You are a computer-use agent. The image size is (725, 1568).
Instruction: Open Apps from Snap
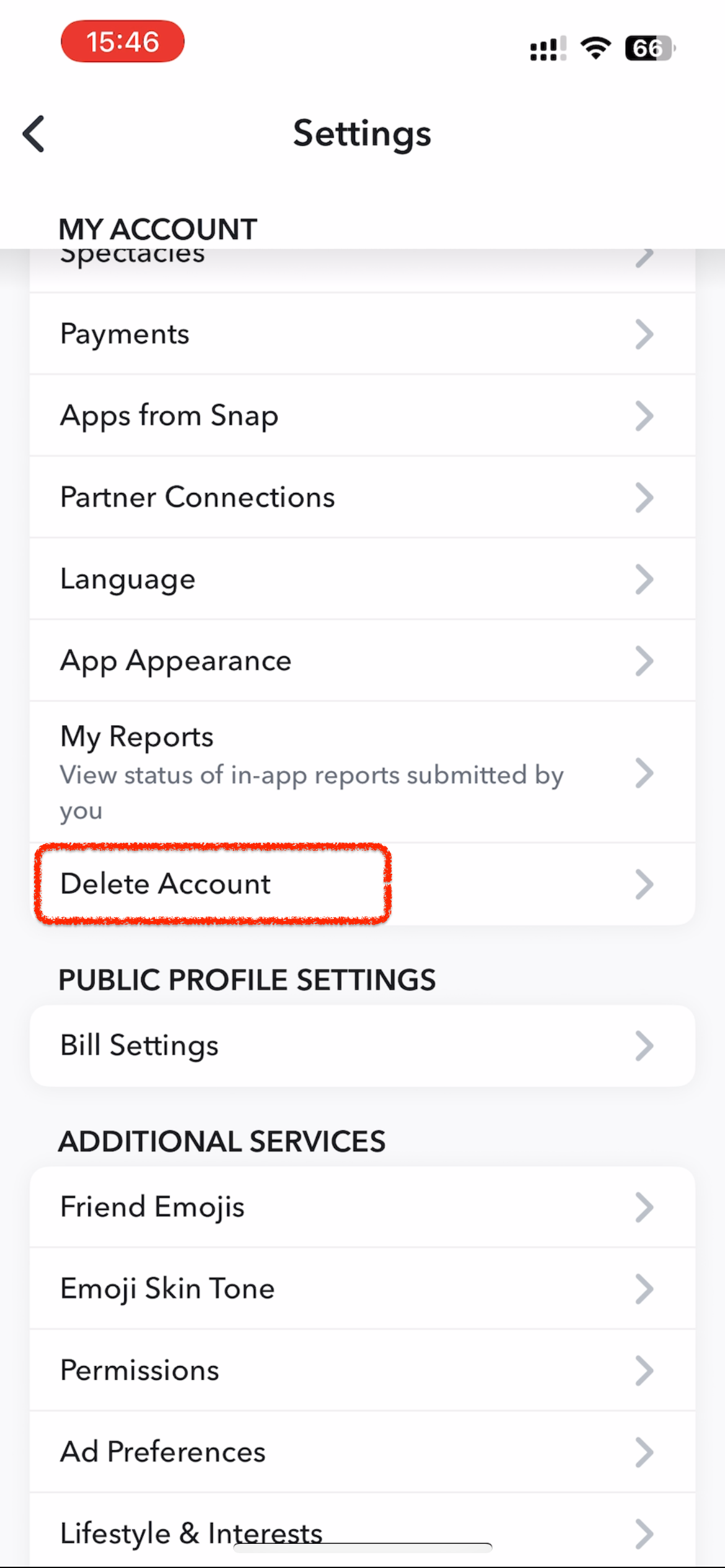pyautogui.click(x=362, y=416)
